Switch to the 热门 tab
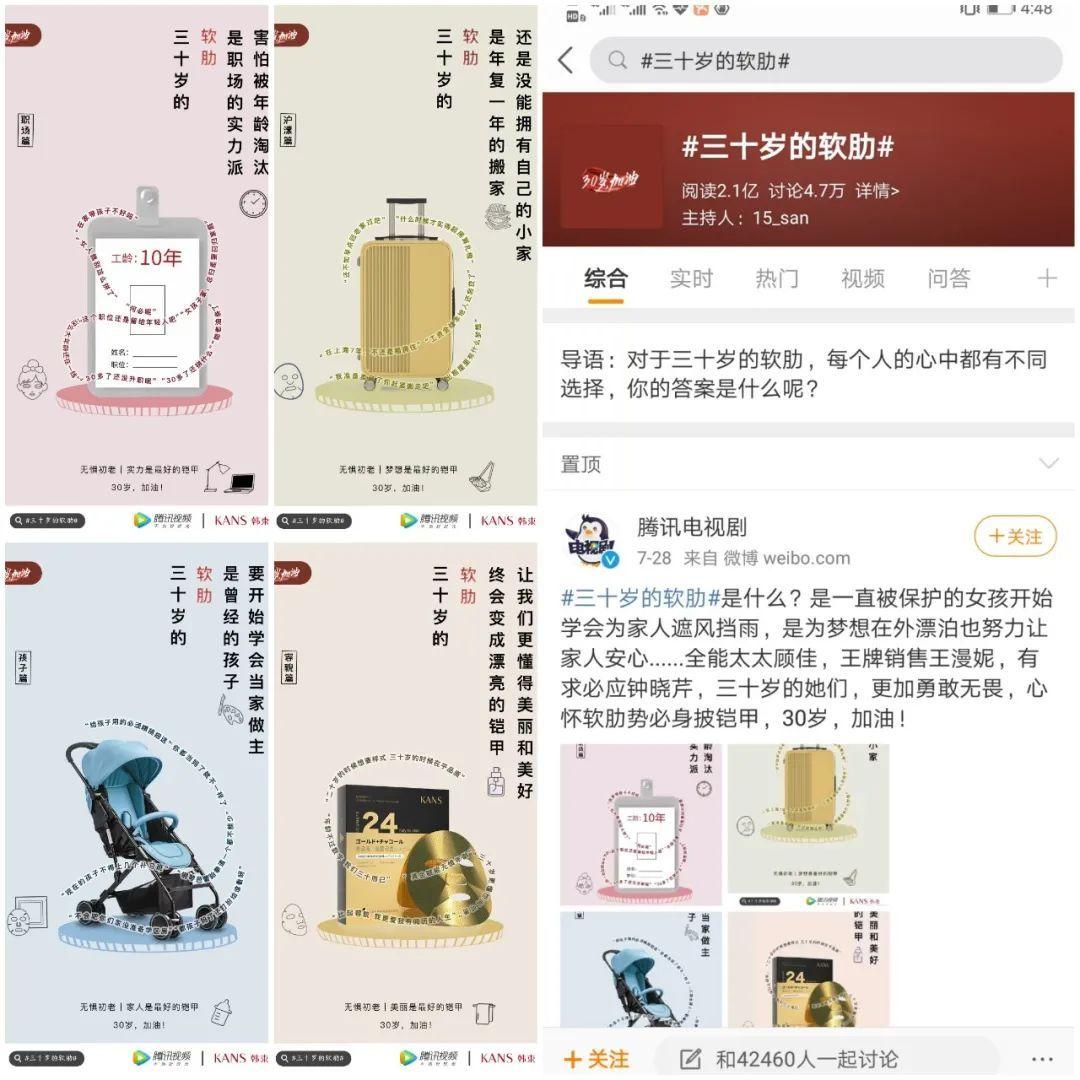The height and width of the screenshot is (1080, 1080). point(777,278)
